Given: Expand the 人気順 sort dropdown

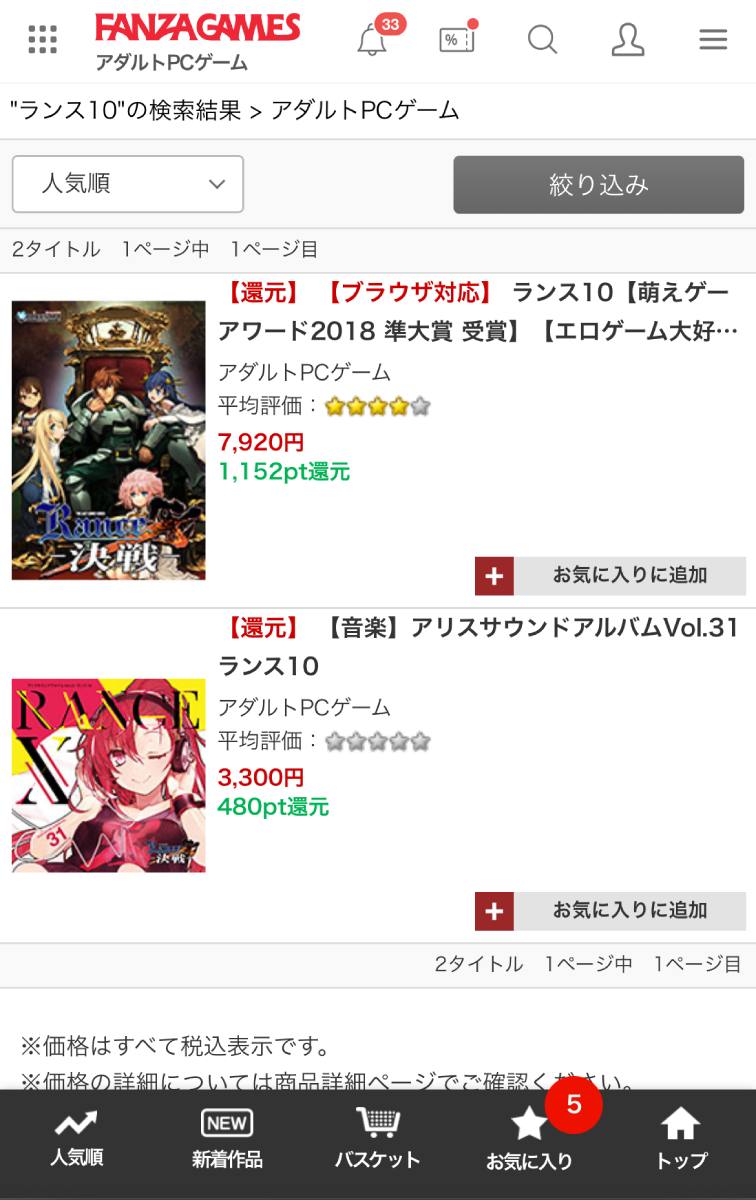Looking at the screenshot, I should (128, 184).
